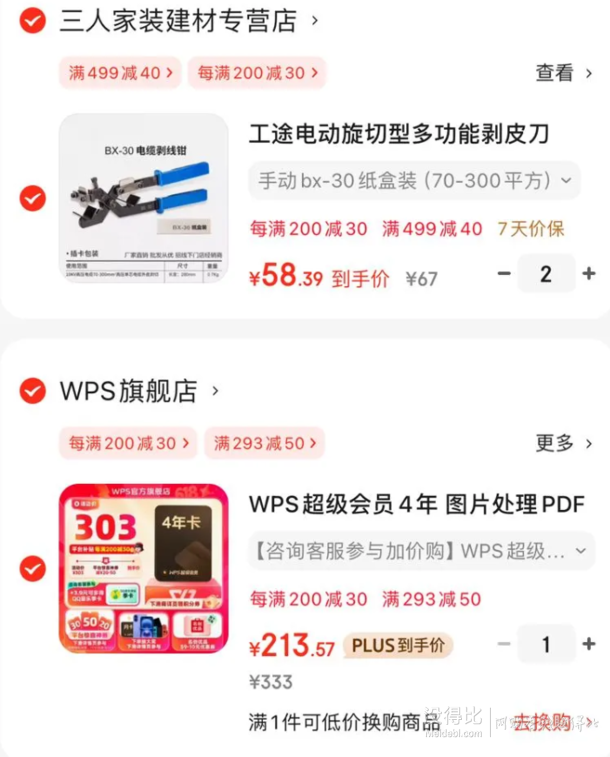Image resolution: width=610 pixels, height=757 pixels.
Task: Uncheck the 三人家装建材专营店 store checkbox
Action: point(32,20)
